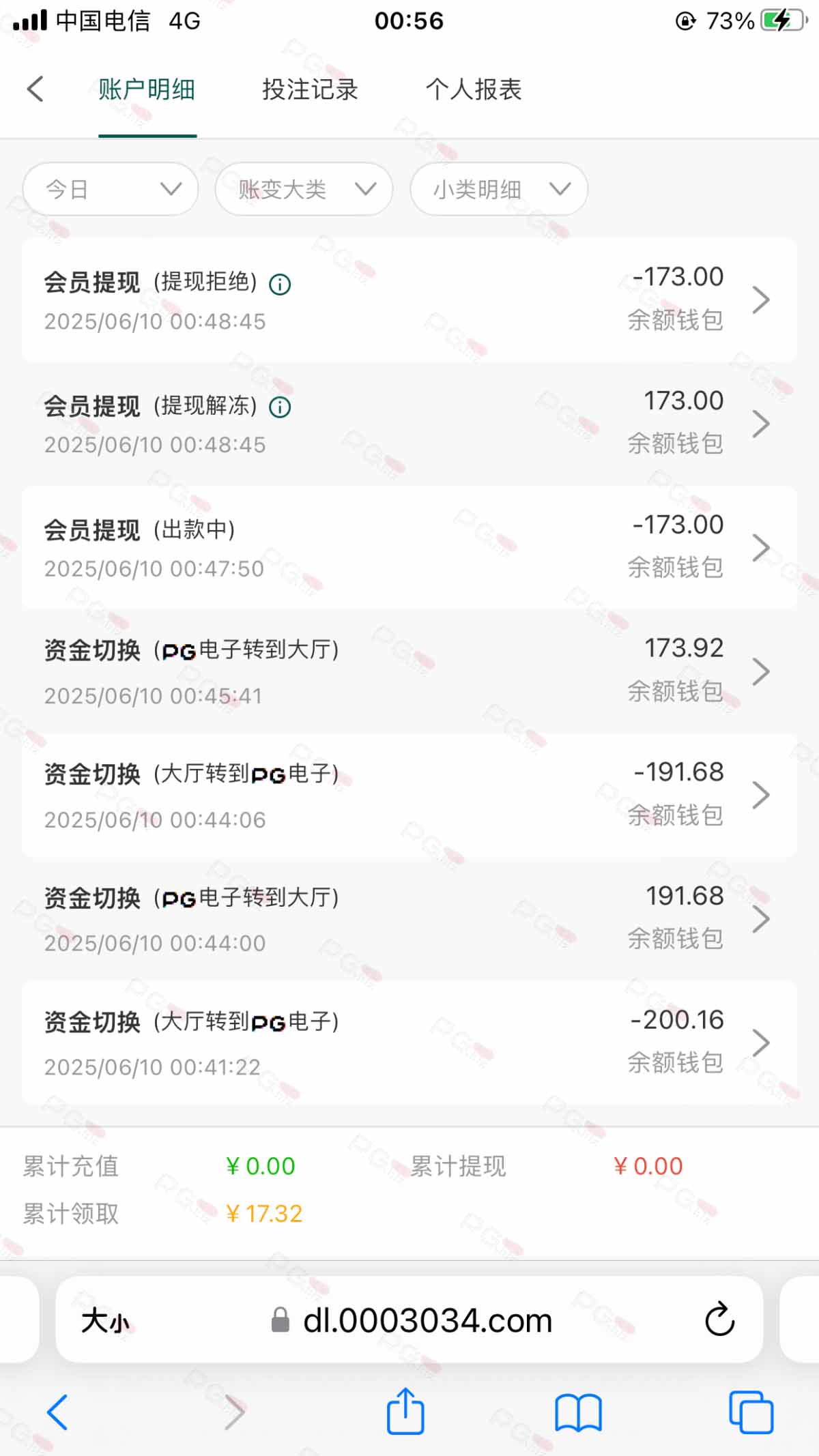Open the -191.68 大厅转到PG电子 transfer
Viewport: 819px width, 1456px height.
[x=409, y=795]
